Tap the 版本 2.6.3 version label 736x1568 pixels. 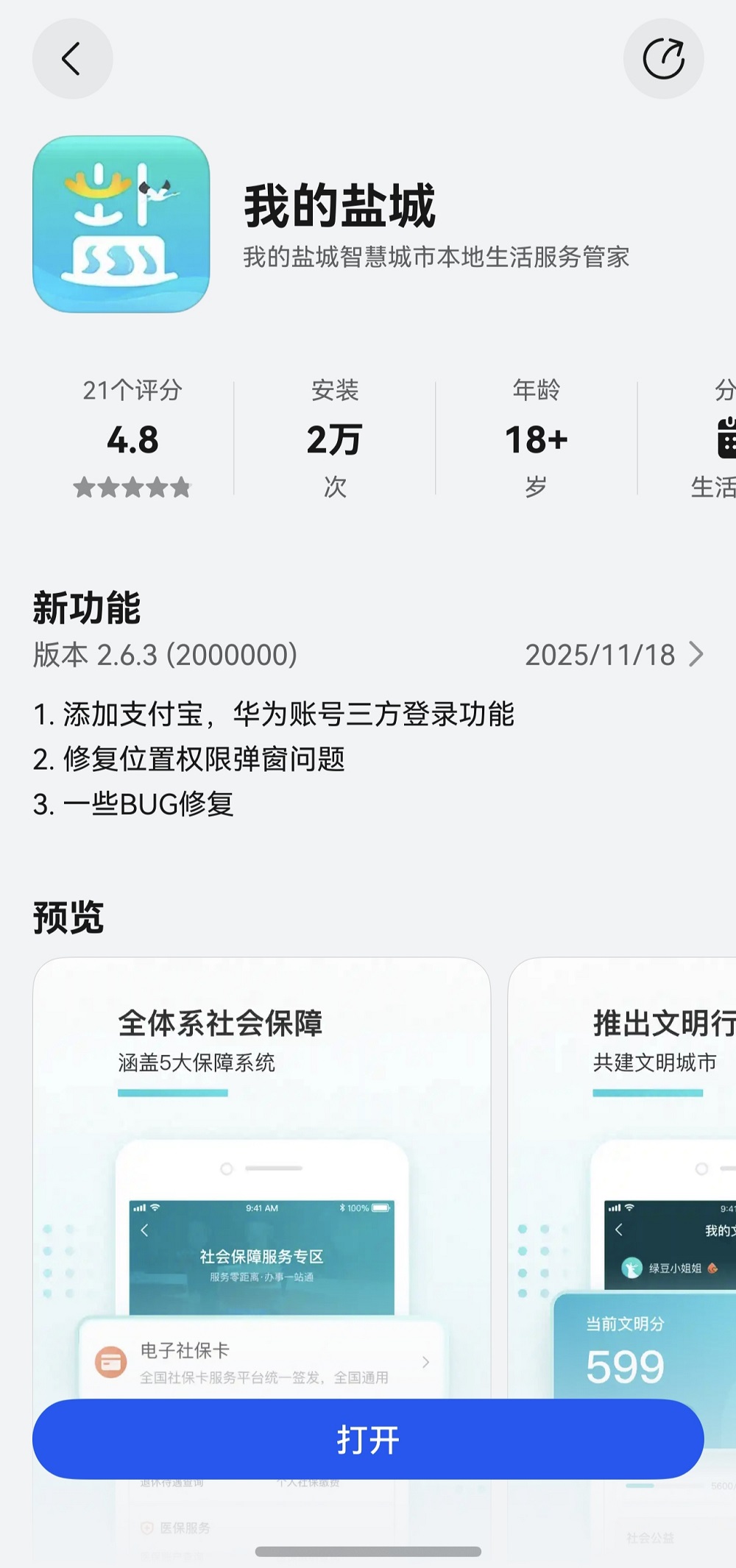163,654
